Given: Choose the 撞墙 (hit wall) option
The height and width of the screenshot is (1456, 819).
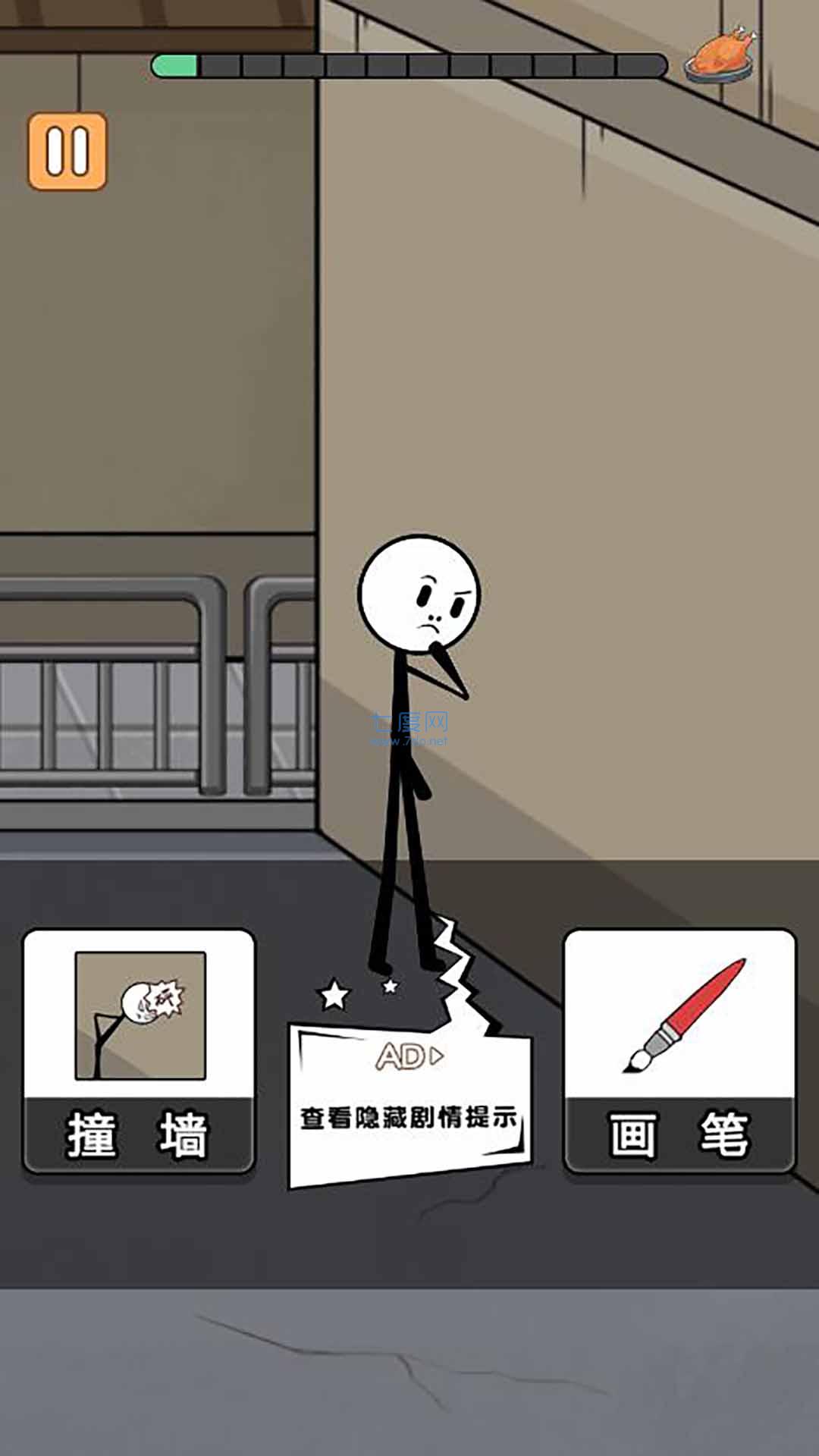Looking at the screenshot, I should point(139,1052).
